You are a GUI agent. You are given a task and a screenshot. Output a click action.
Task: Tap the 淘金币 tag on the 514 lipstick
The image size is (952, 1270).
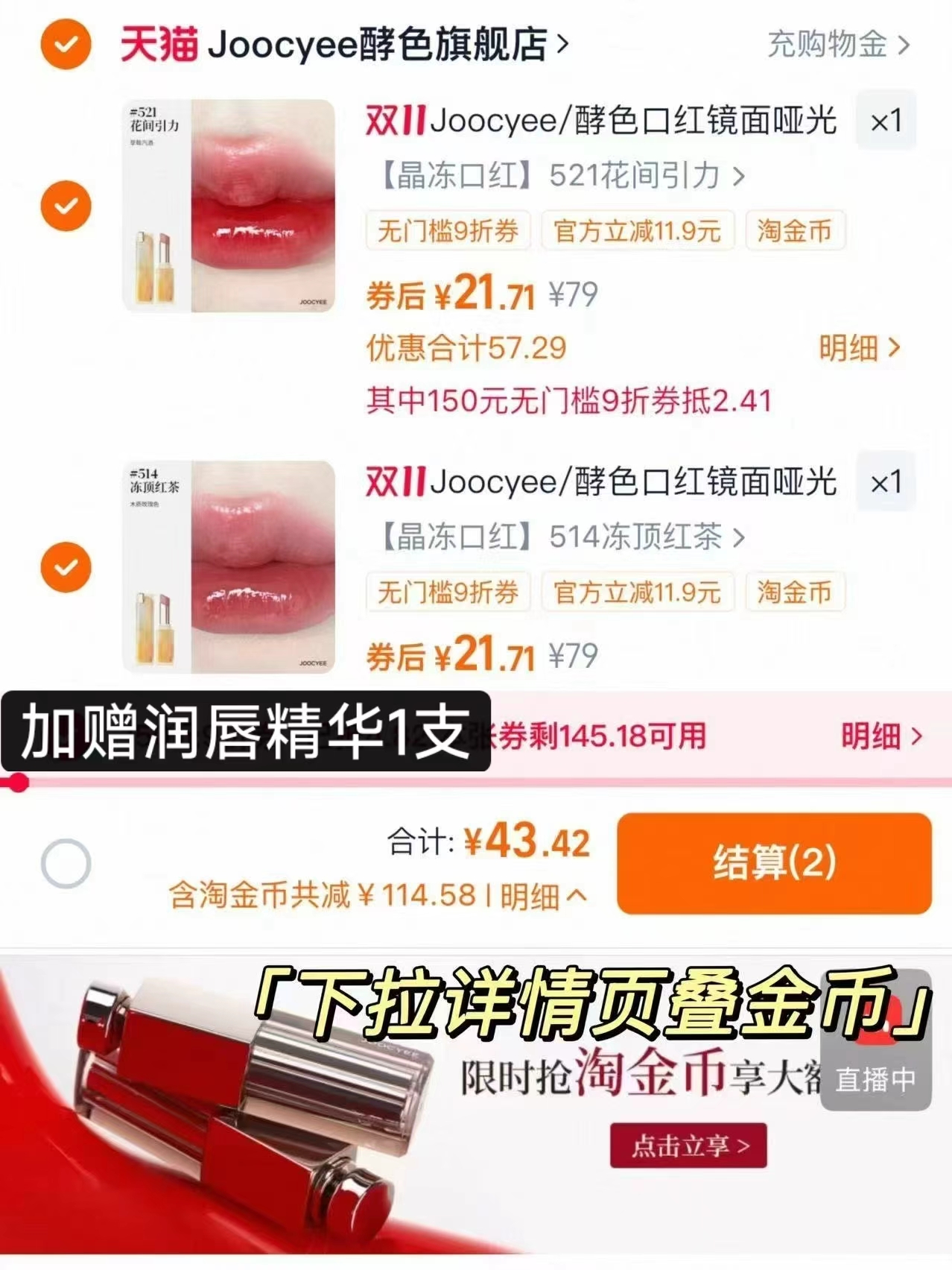796,593
